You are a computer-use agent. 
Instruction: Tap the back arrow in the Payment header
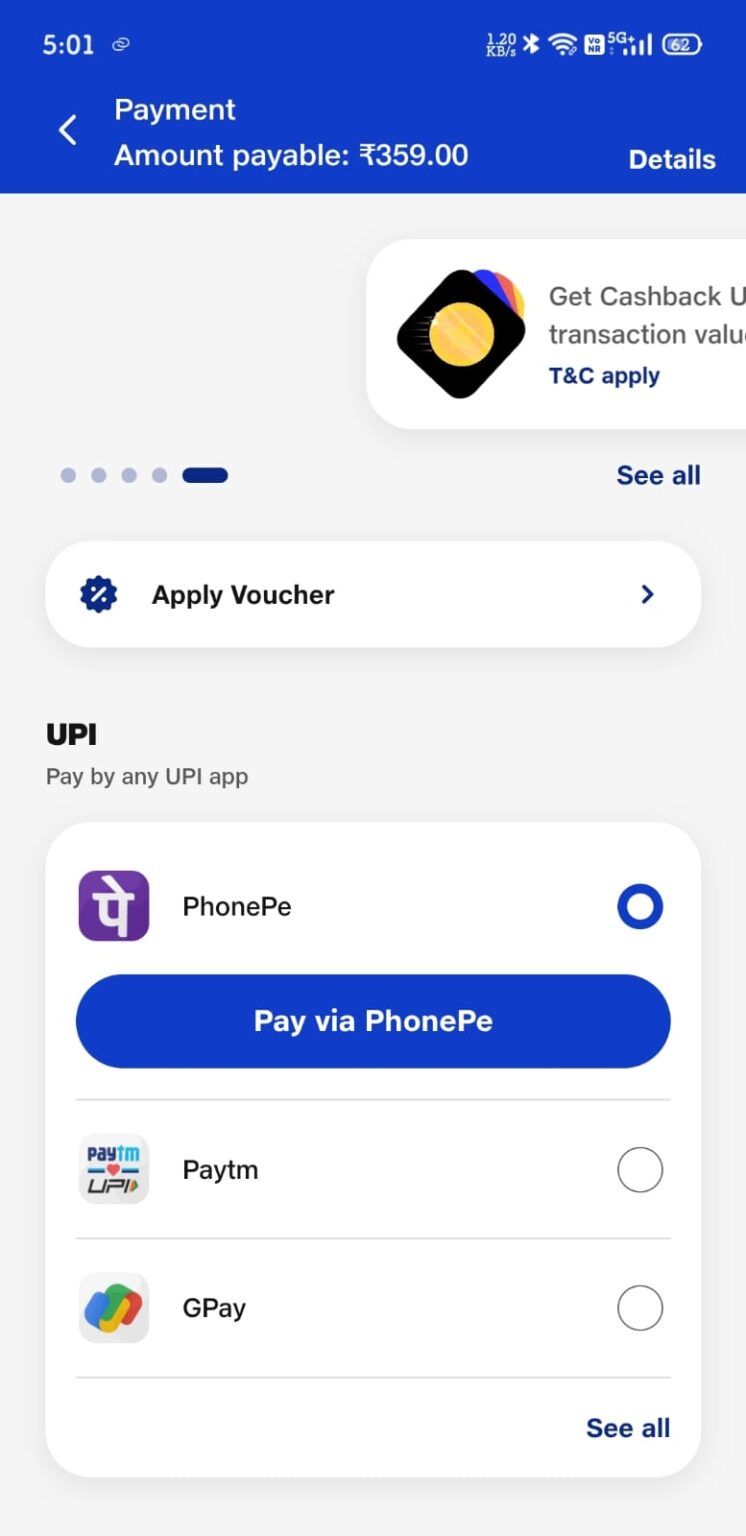pyautogui.click(x=66, y=130)
